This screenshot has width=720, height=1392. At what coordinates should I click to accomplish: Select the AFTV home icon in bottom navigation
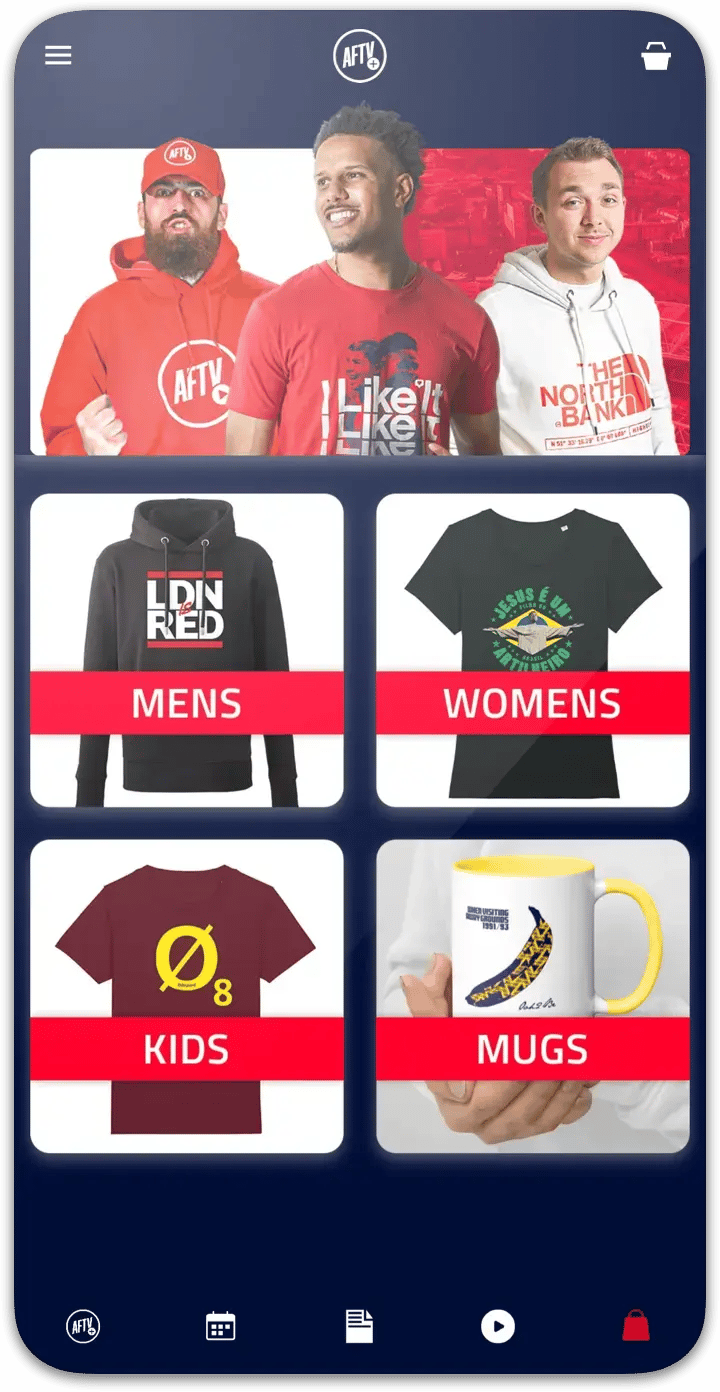83,1325
